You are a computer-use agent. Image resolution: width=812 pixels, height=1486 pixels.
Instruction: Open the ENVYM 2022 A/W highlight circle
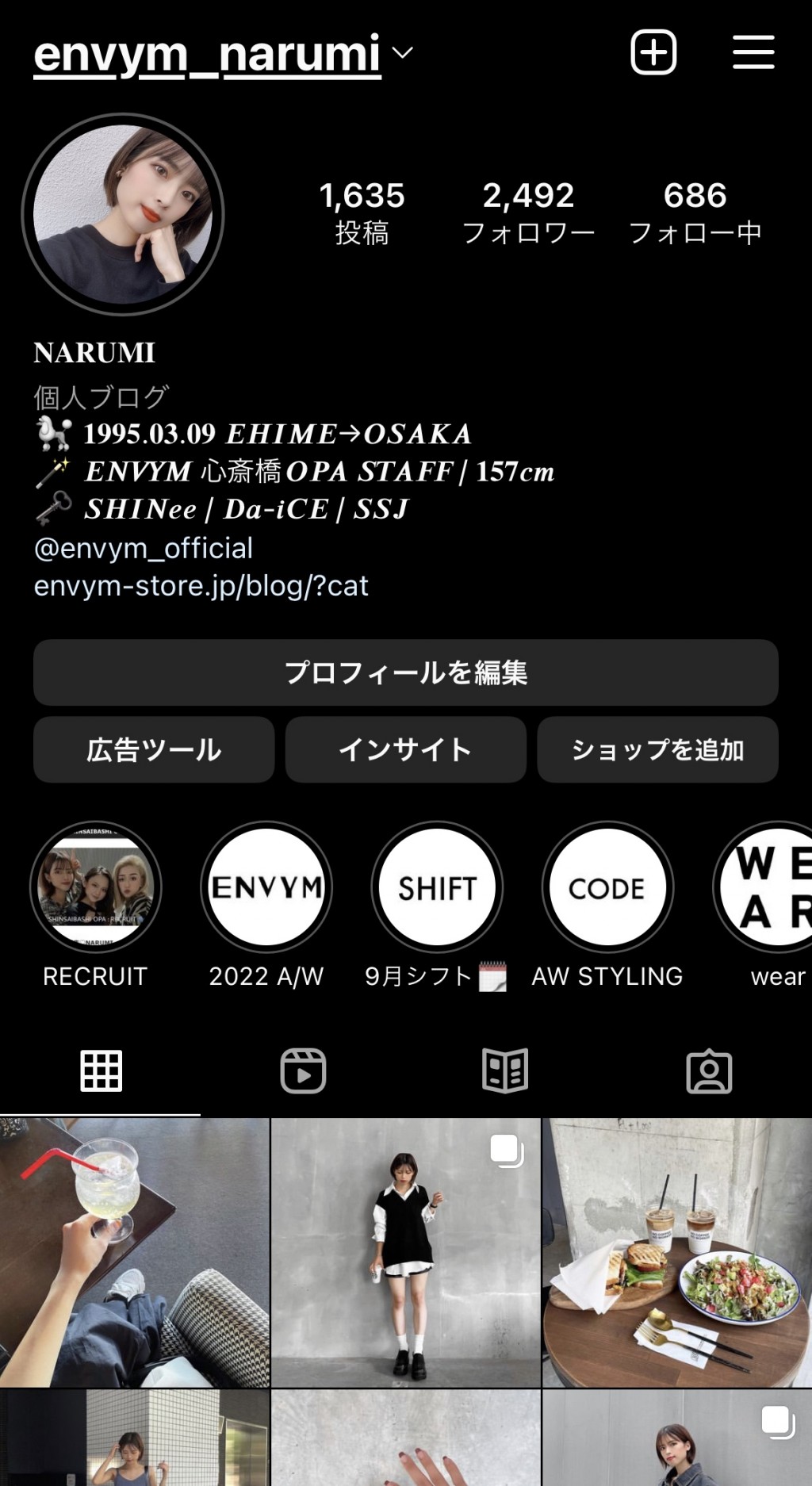coord(267,887)
